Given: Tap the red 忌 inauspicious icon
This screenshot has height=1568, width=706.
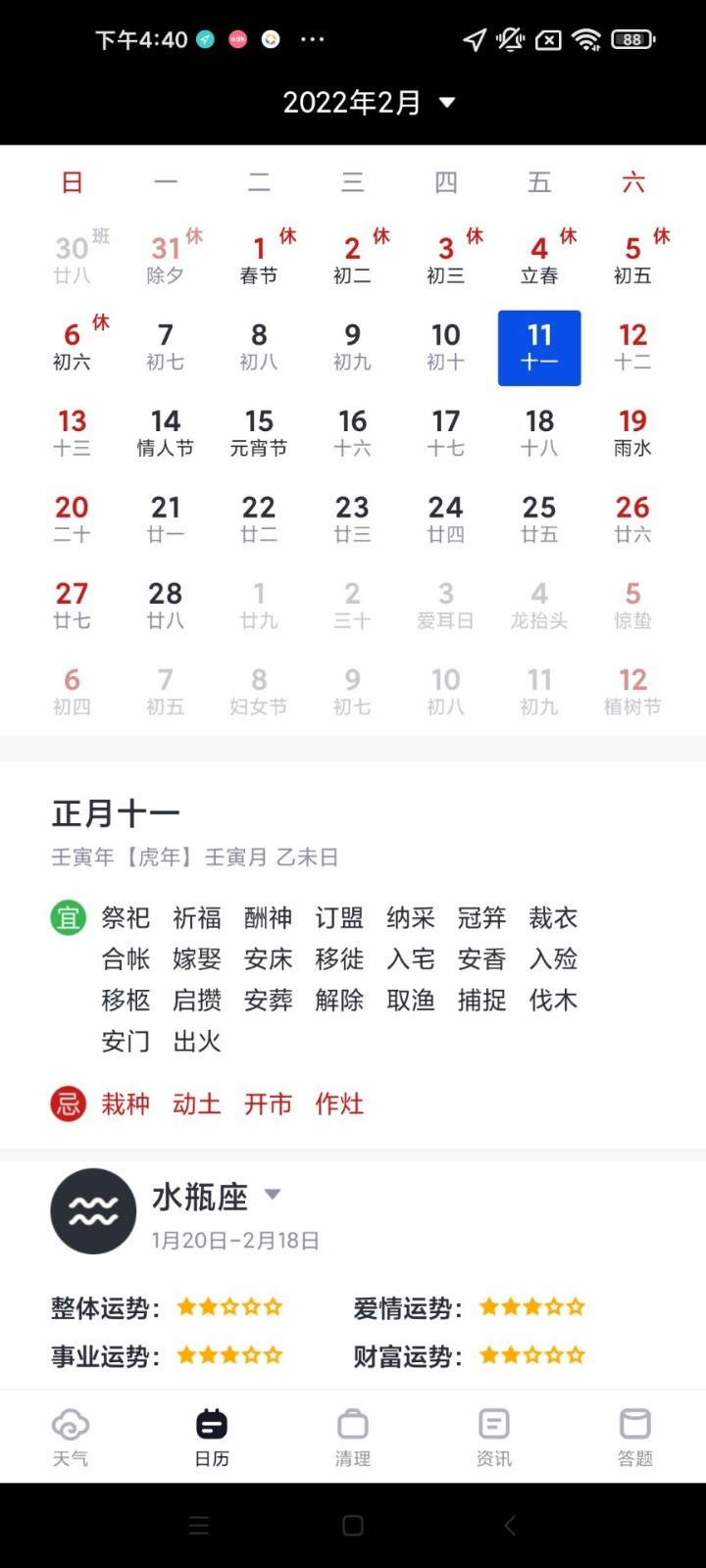Looking at the screenshot, I should point(67,1102).
